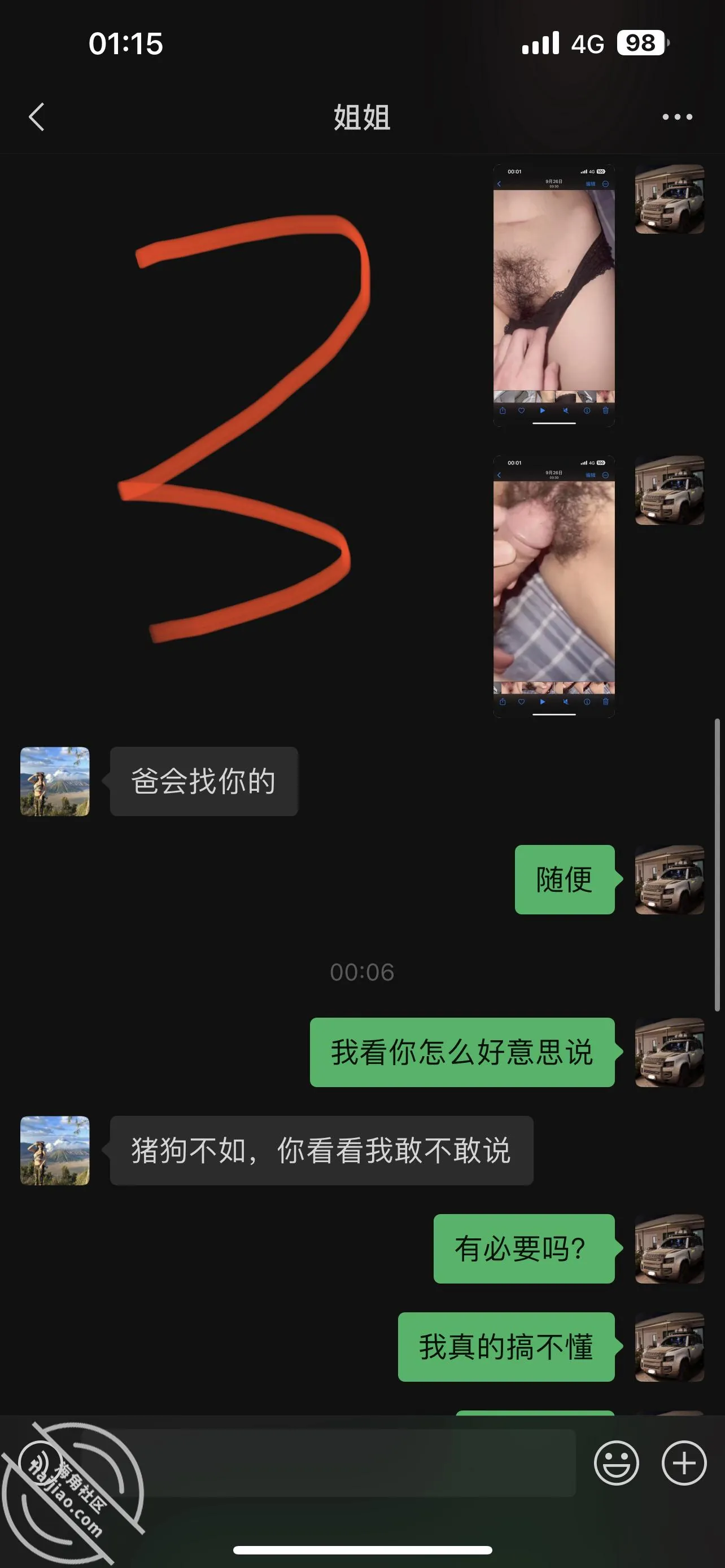Open contact avatar beside 猪狗不如 message
725x1568 pixels.
[x=55, y=1150]
